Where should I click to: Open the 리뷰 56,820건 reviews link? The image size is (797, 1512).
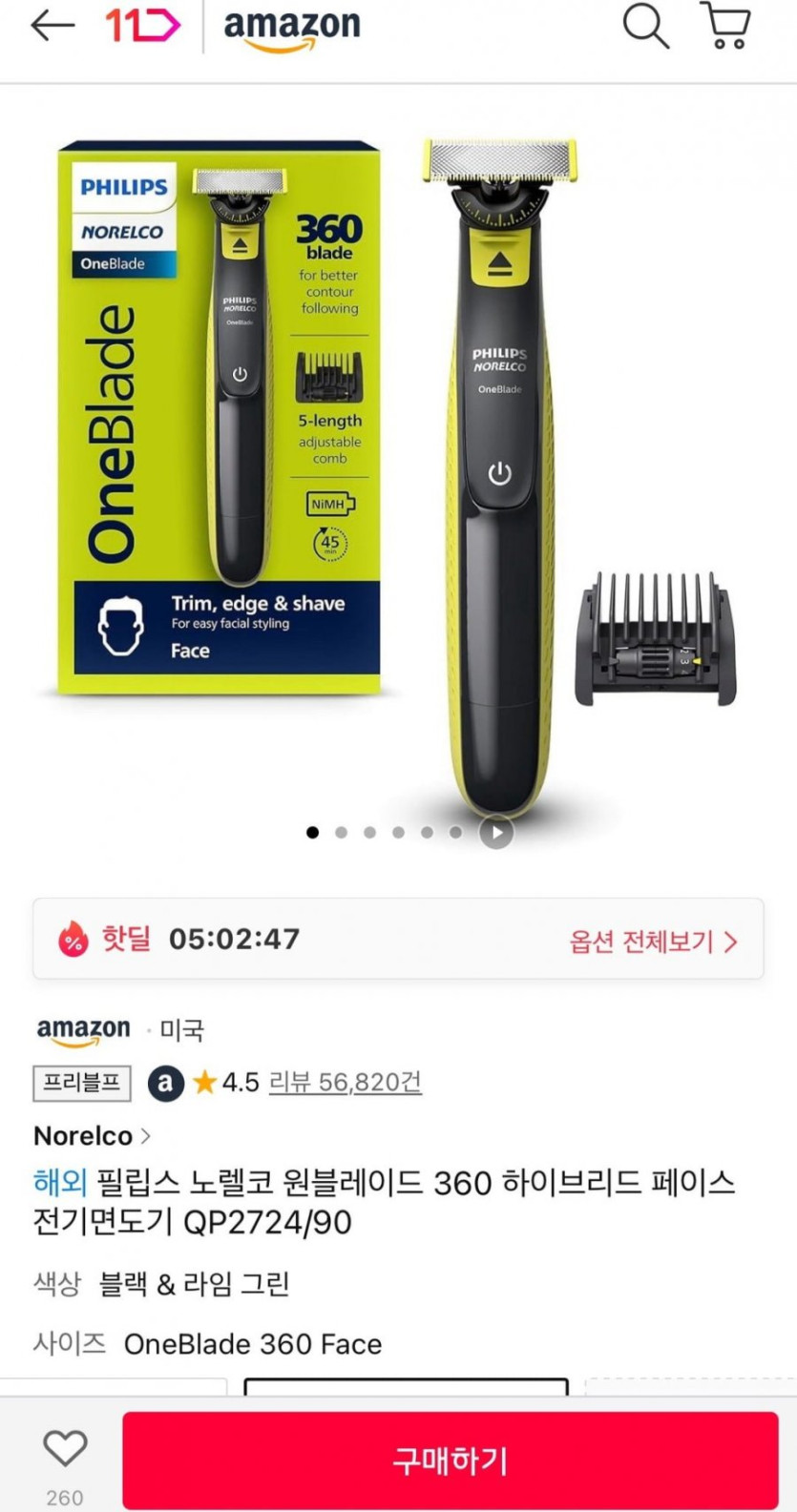(x=345, y=1082)
